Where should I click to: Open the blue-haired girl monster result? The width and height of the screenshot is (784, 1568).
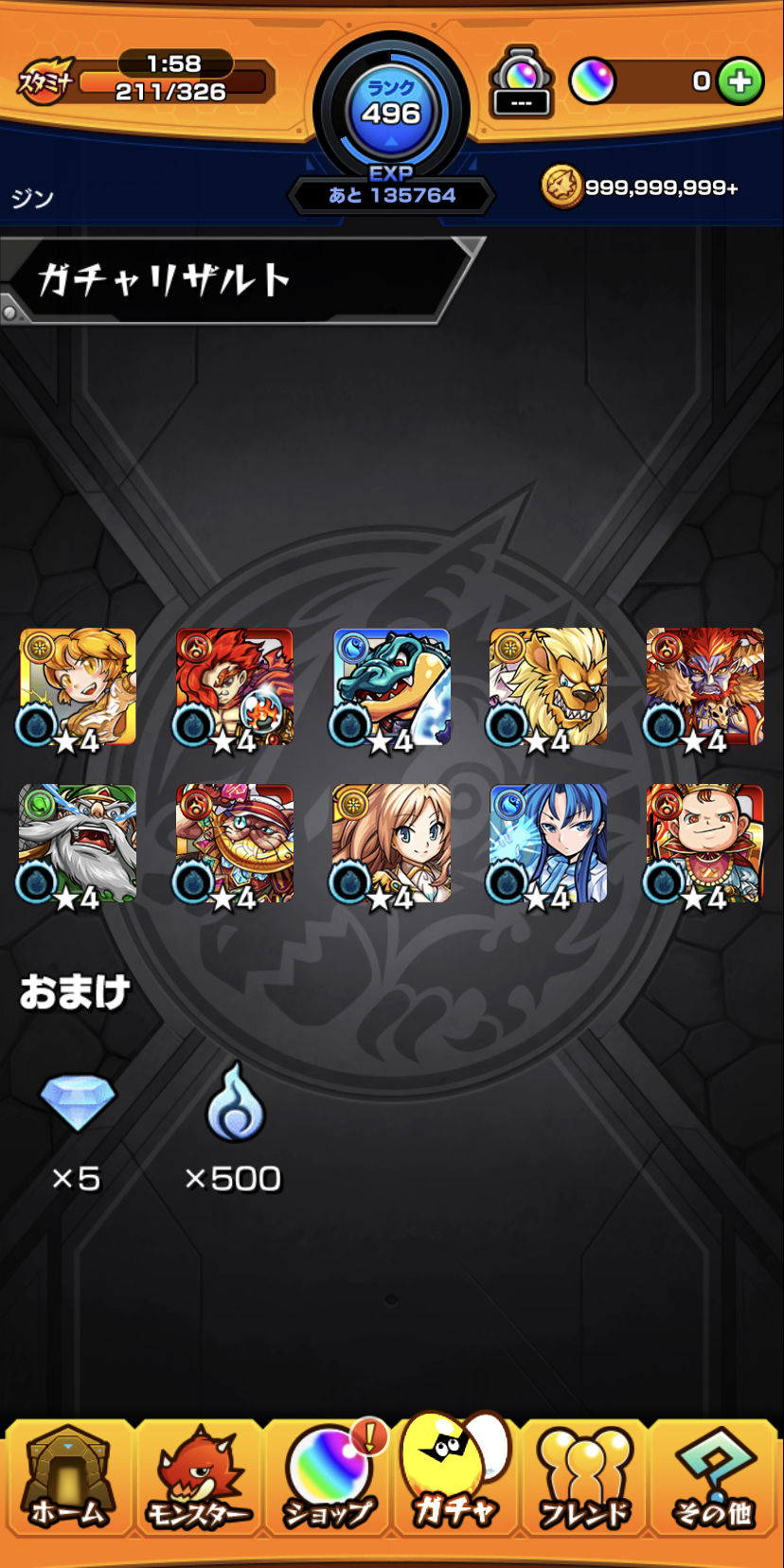coord(547,846)
